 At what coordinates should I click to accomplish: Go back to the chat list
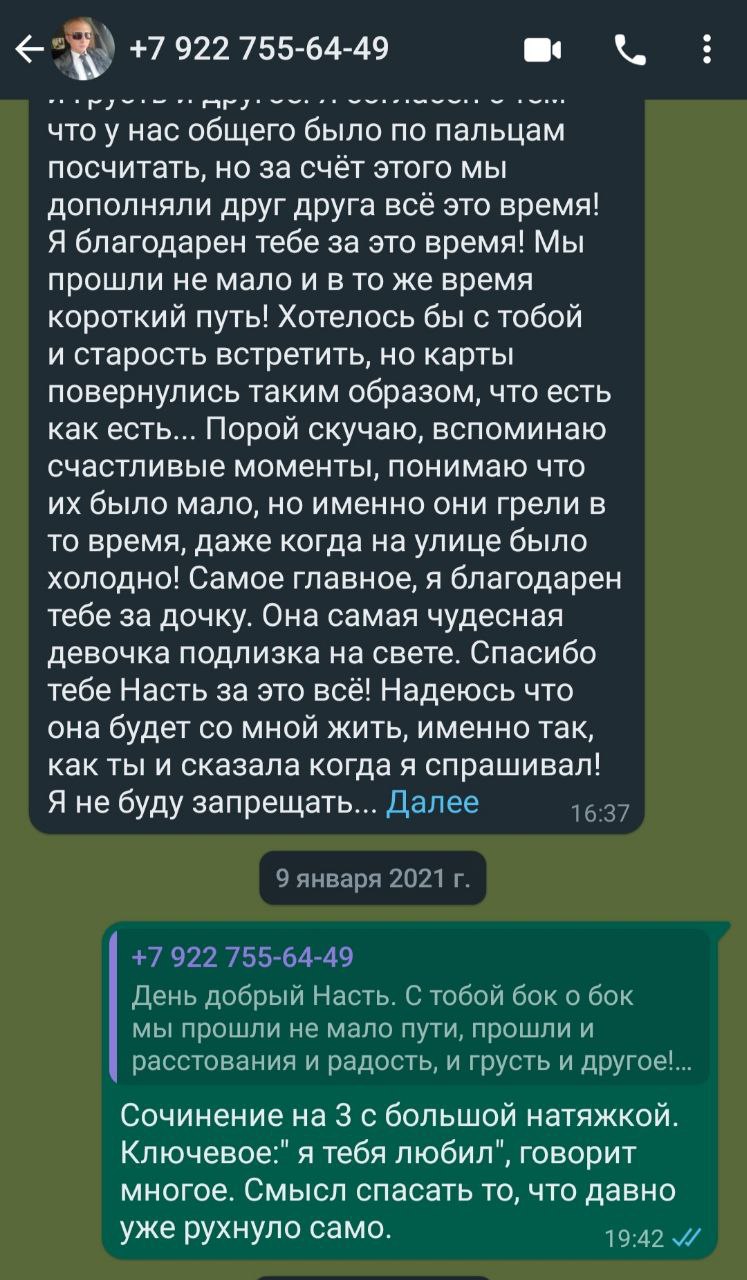(x=30, y=49)
